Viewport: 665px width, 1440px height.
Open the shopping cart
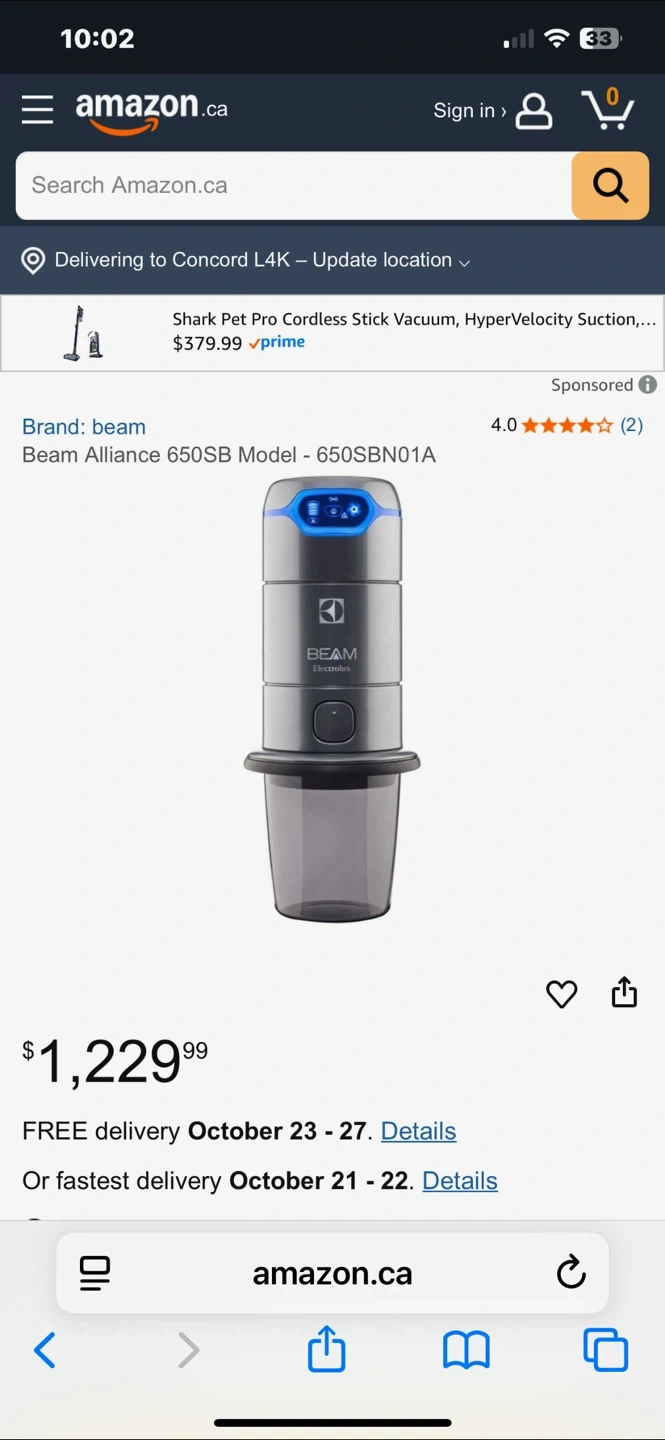pos(607,109)
